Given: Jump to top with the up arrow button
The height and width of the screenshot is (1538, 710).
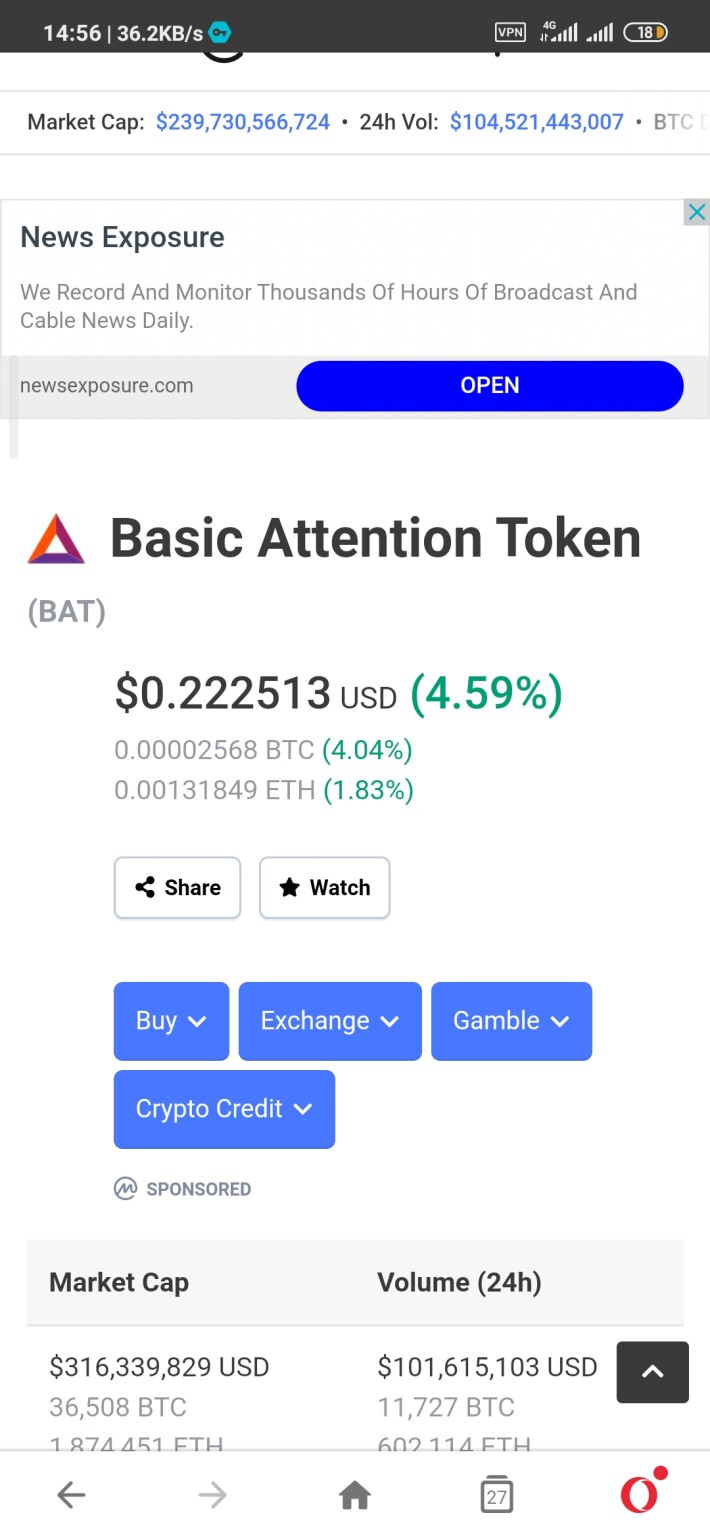Looking at the screenshot, I should pyautogui.click(x=653, y=1372).
